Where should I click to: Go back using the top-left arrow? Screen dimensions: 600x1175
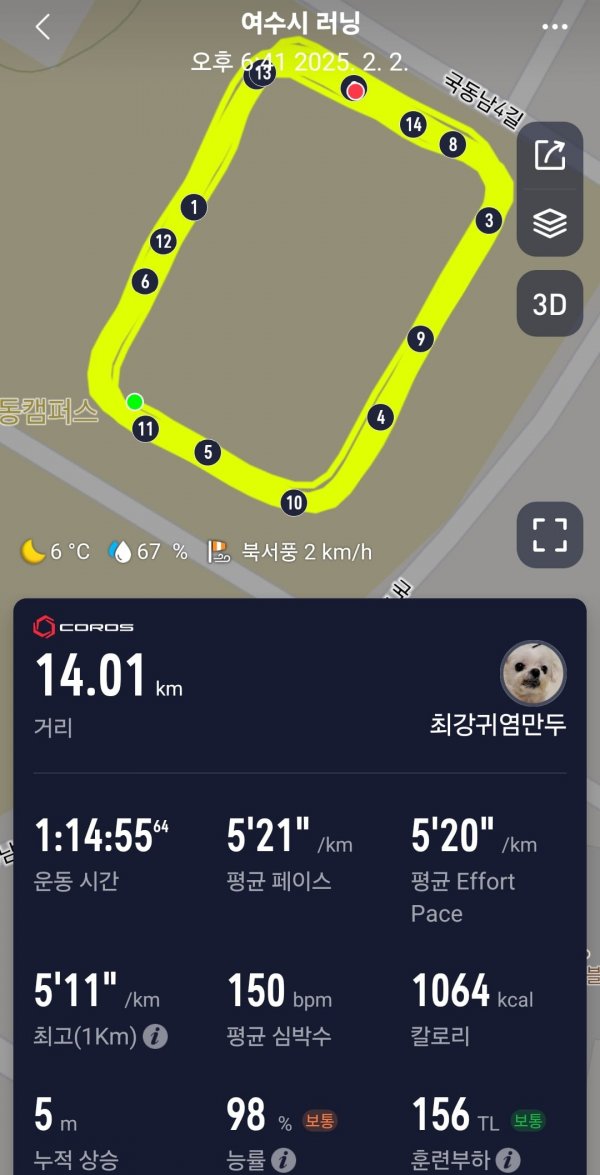tap(42, 27)
